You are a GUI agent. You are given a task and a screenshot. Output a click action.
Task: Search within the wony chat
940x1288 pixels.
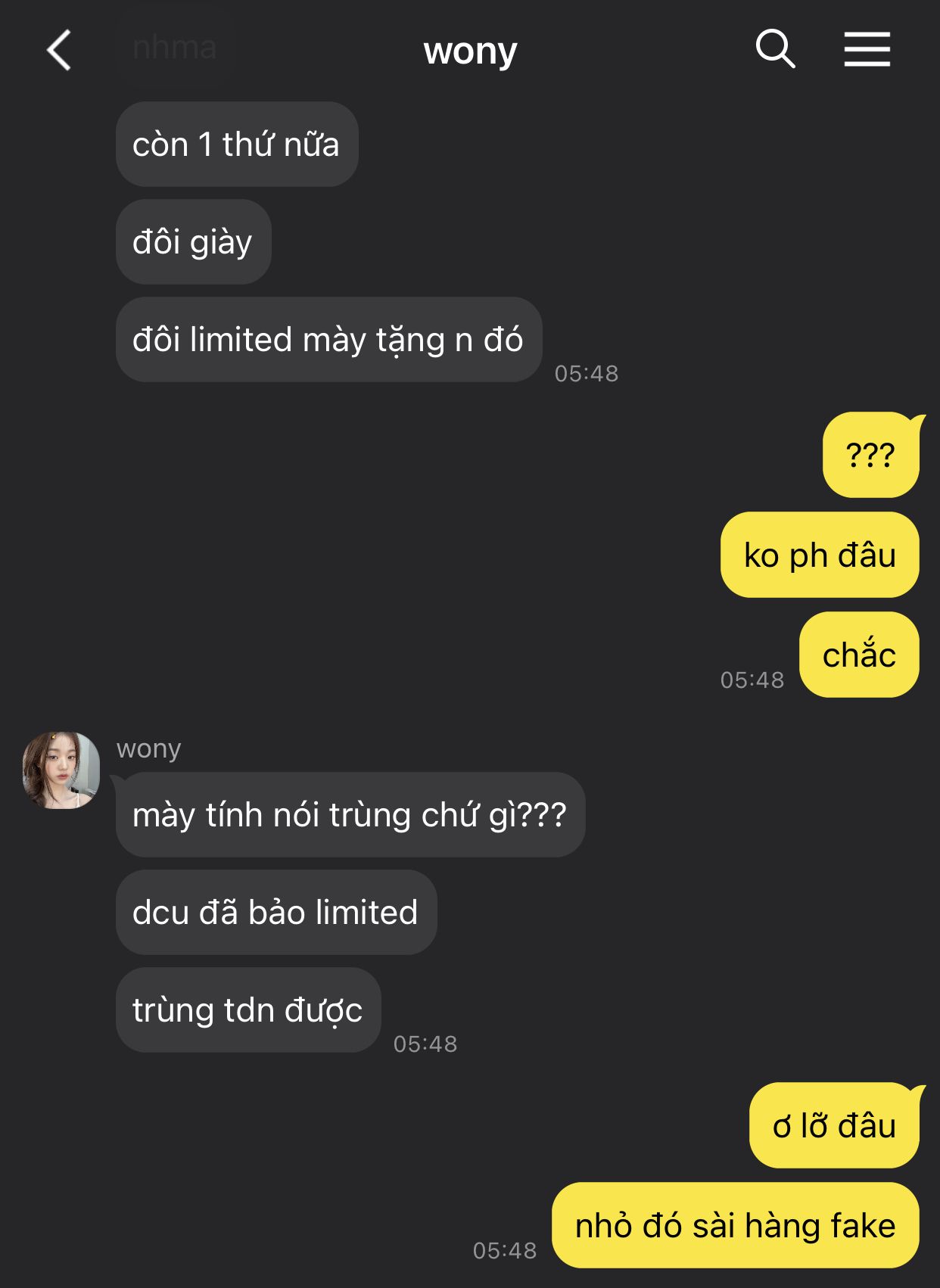click(775, 49)
